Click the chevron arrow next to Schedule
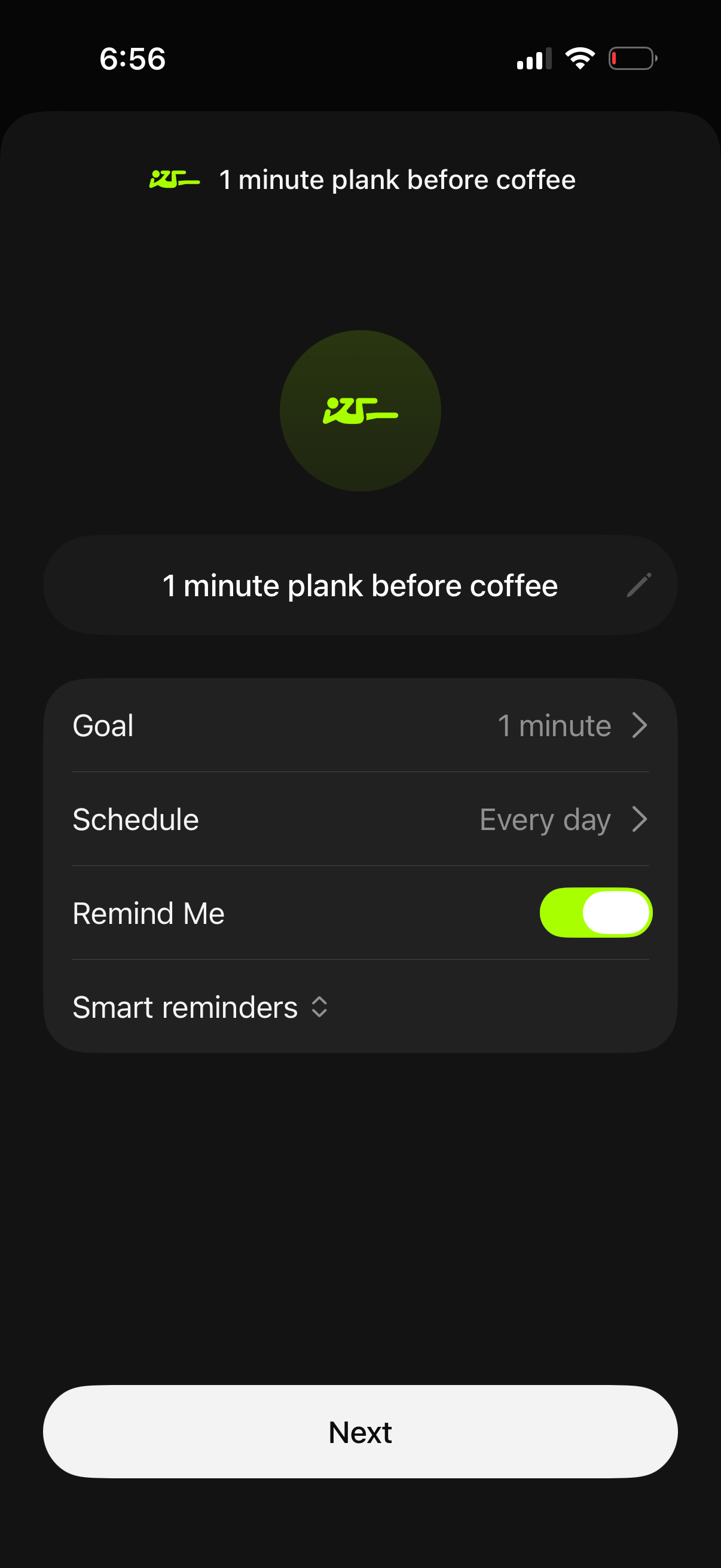The height and width of the screenshot is (1568, 721). coord(640,819)
